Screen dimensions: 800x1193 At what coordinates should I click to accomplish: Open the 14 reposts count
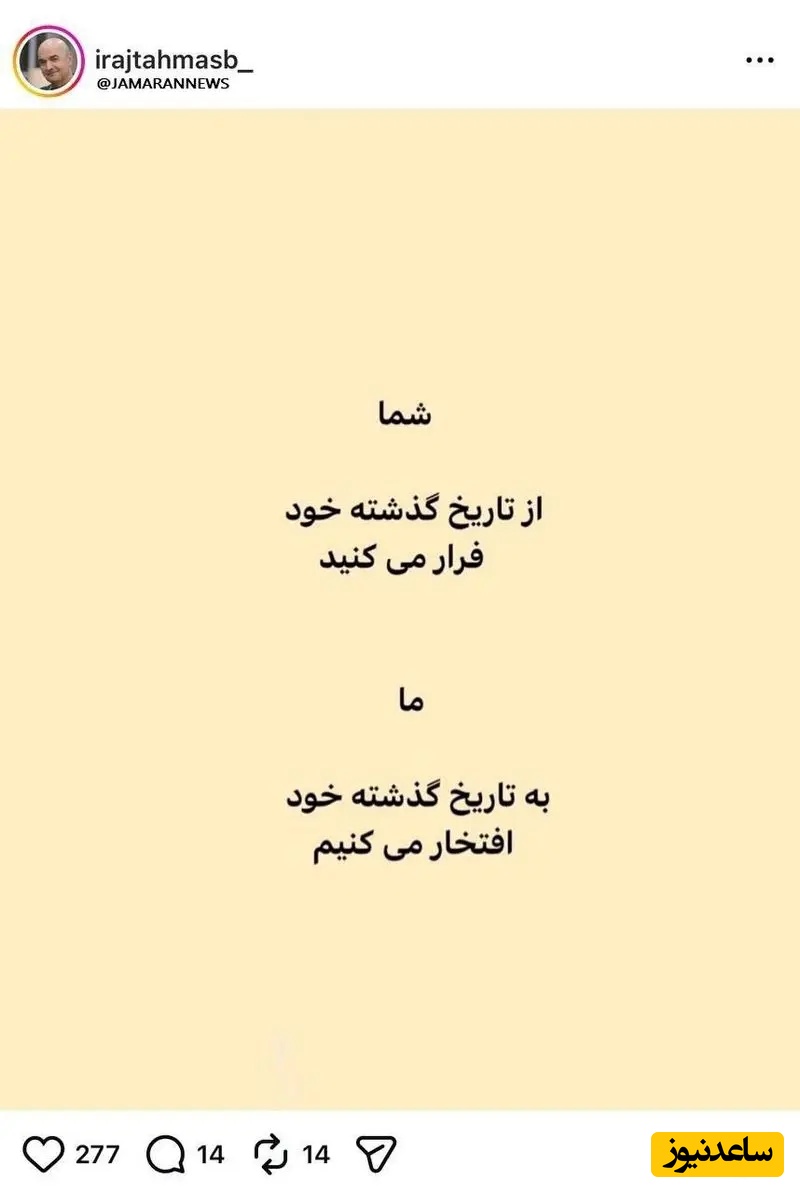[x=315, y=1155]
